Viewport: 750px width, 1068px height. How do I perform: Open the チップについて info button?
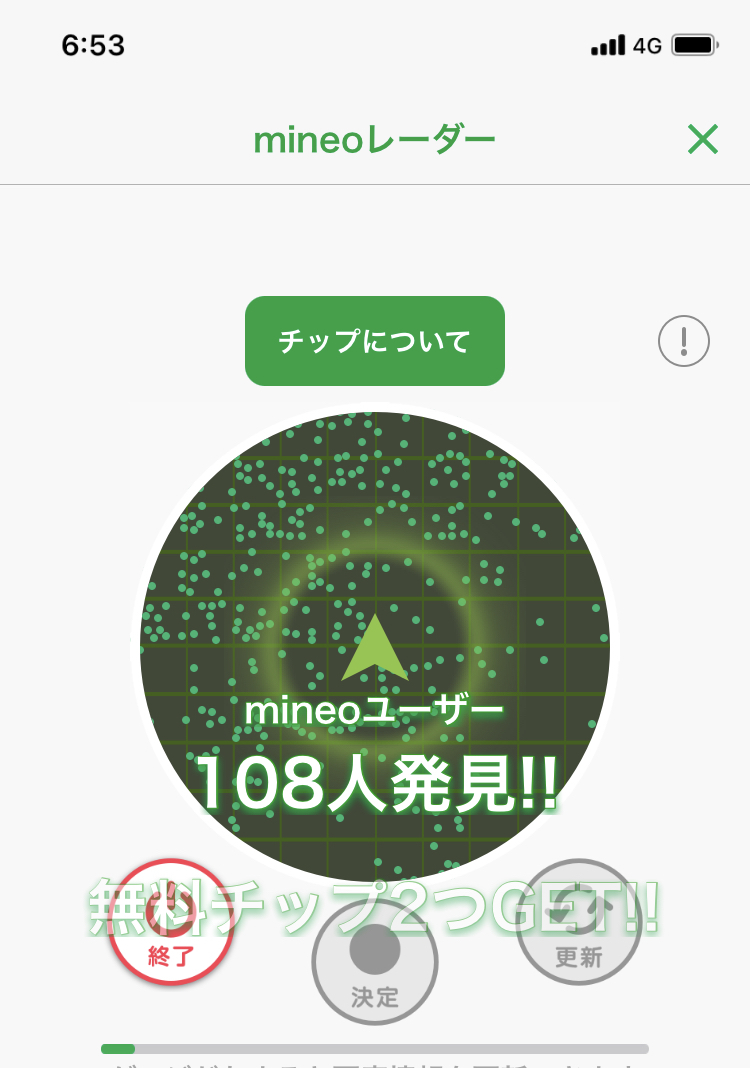pyautogui.click(x=374, y=341)
